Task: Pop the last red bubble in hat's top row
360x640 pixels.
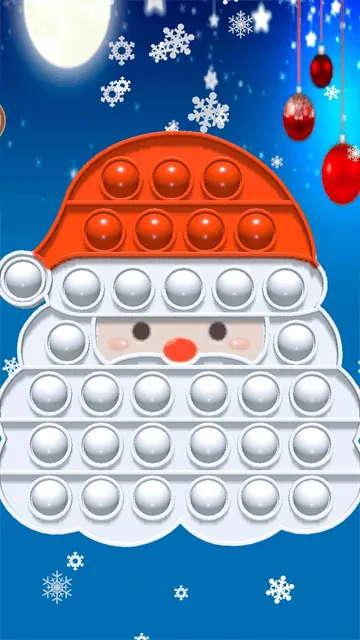Action: [222, 179]
